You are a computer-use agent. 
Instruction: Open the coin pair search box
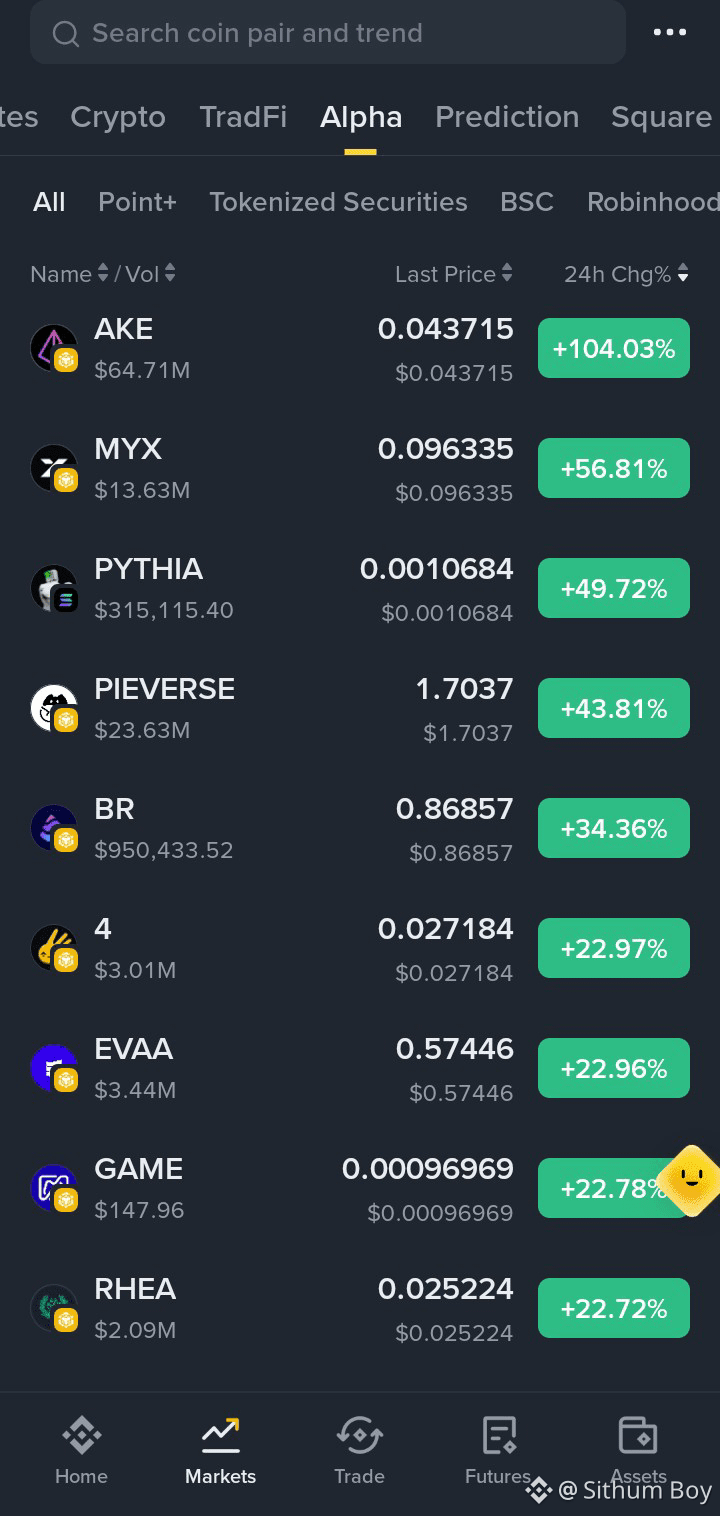tap(328, 33)
